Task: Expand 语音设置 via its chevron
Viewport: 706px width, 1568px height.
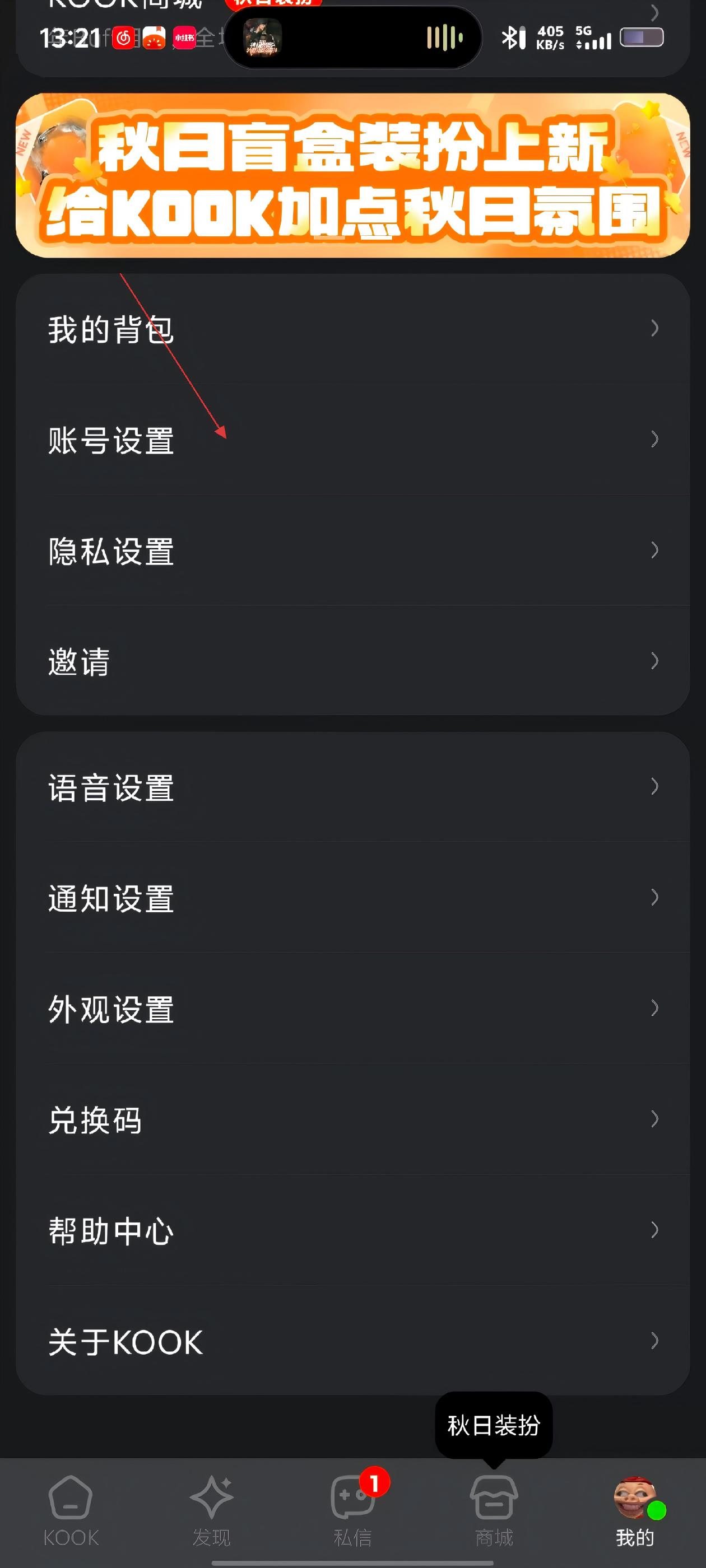Action: (654, 787)
